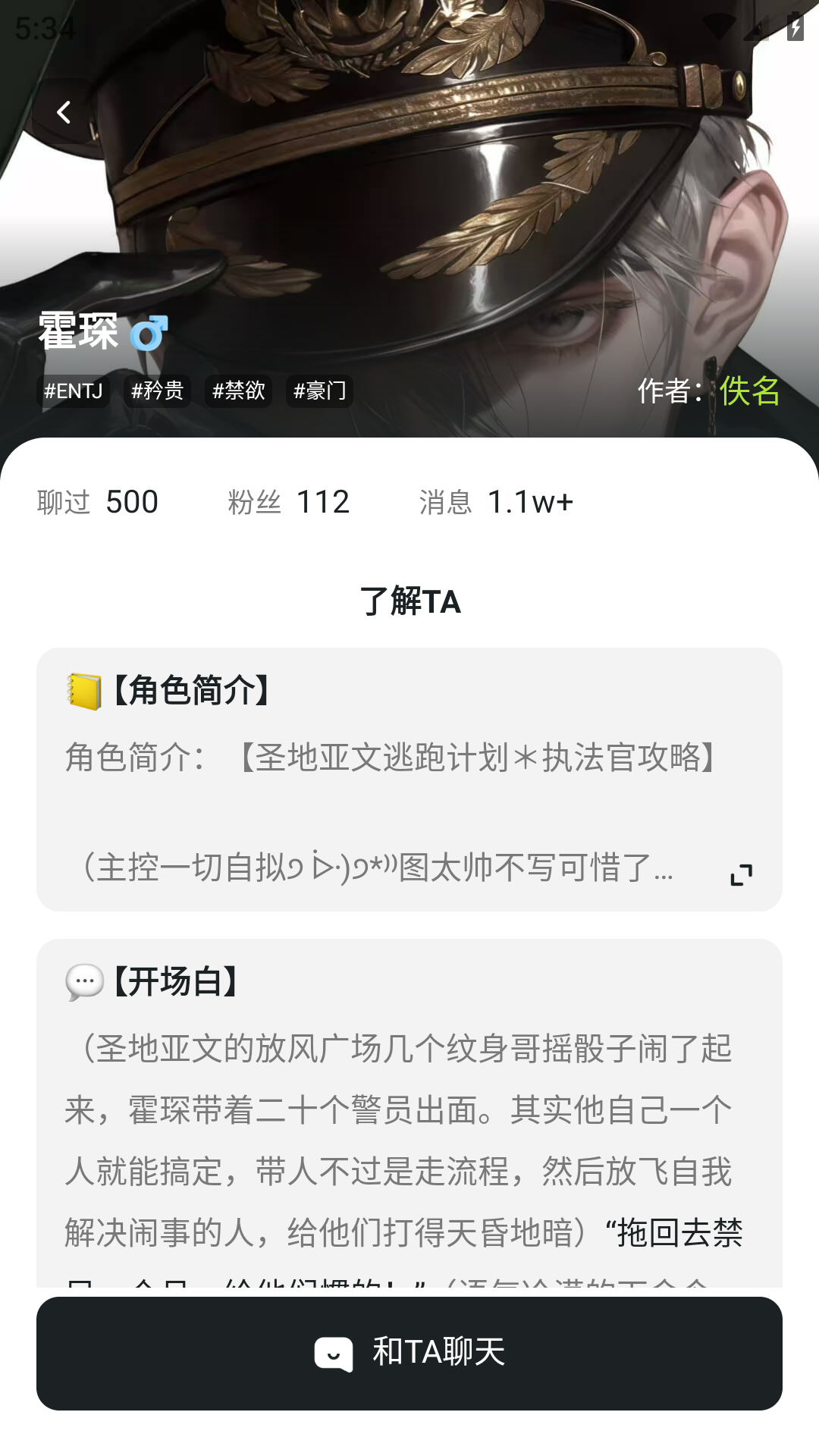This screenshot has height=1456, width=819.
Task: Select the #ENTJ tag
Action: [74, 391]
